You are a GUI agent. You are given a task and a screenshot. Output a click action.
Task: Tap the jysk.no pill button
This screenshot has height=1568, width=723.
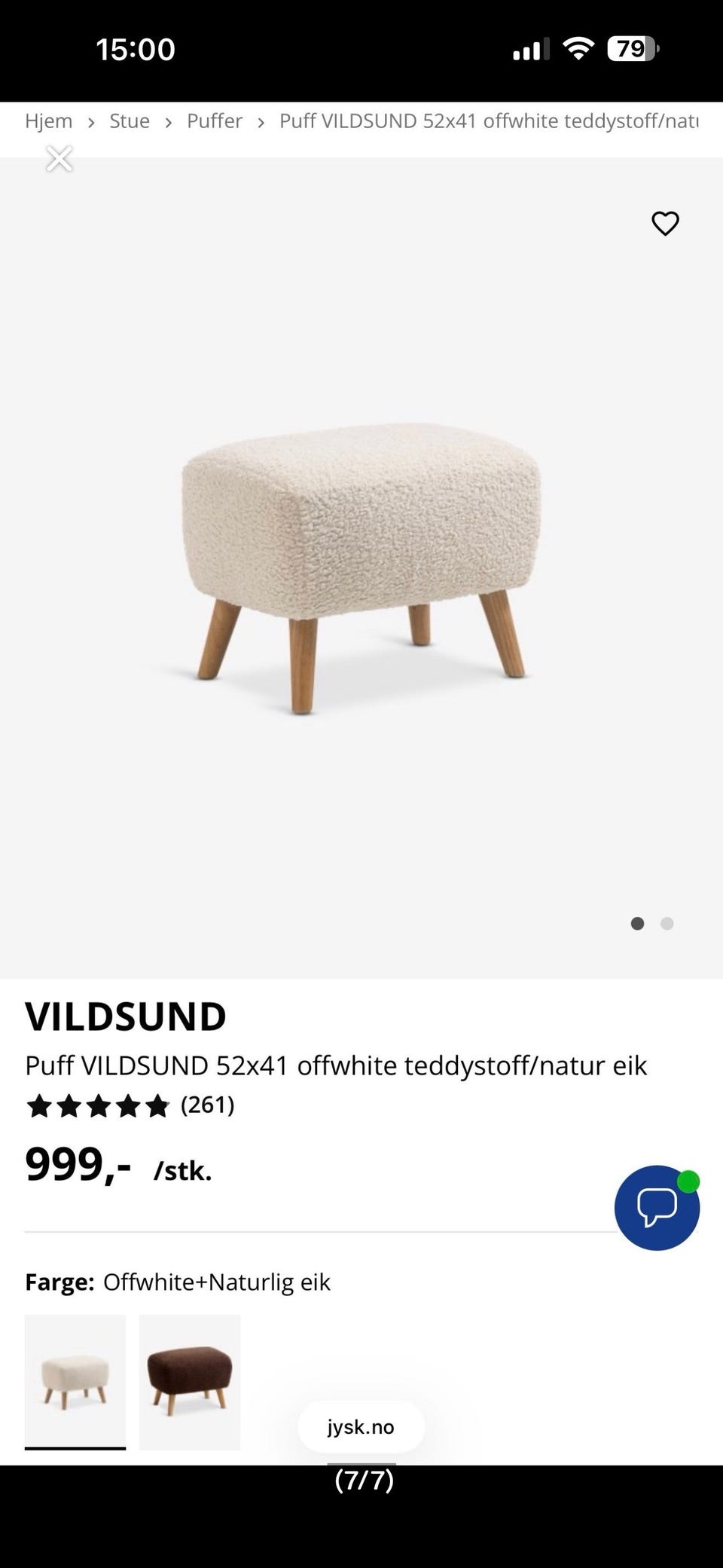tap(361, 1426)
